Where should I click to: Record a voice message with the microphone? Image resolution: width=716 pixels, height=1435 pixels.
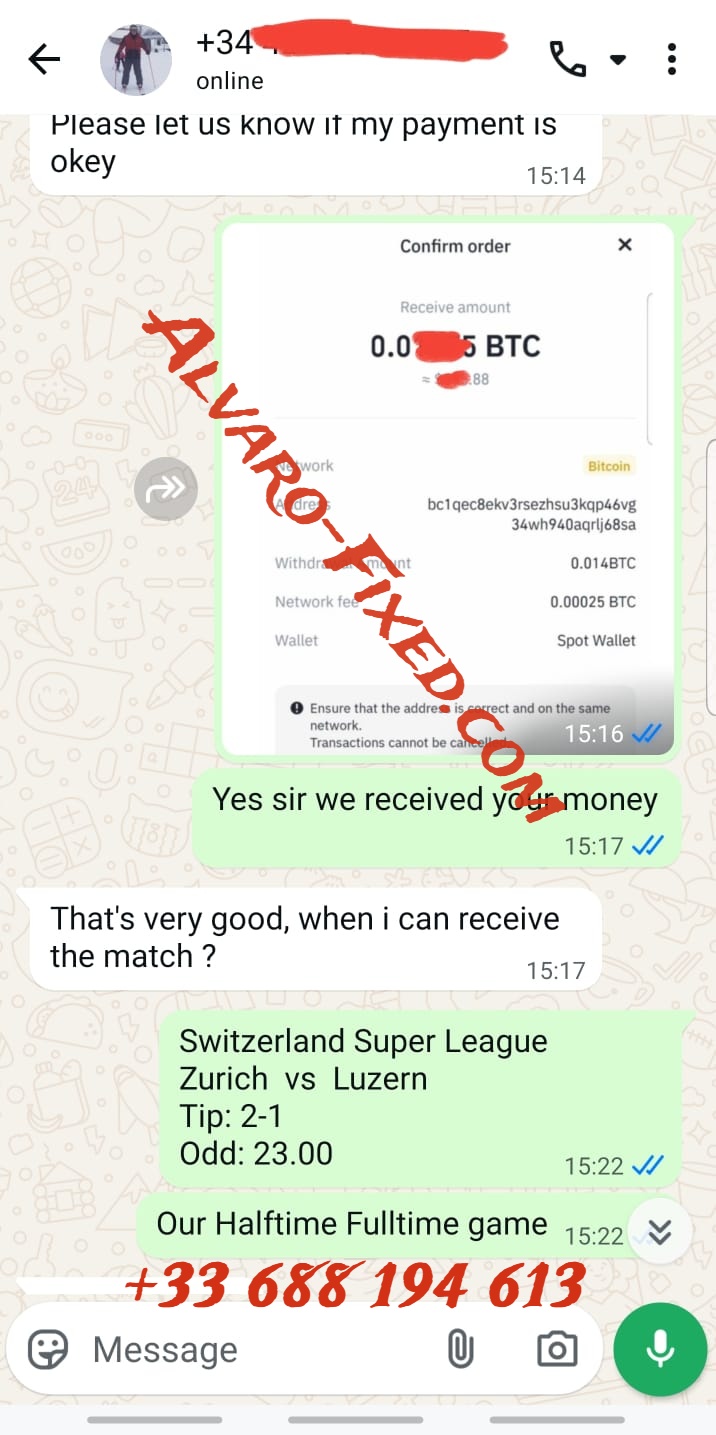click(660, 1349)
